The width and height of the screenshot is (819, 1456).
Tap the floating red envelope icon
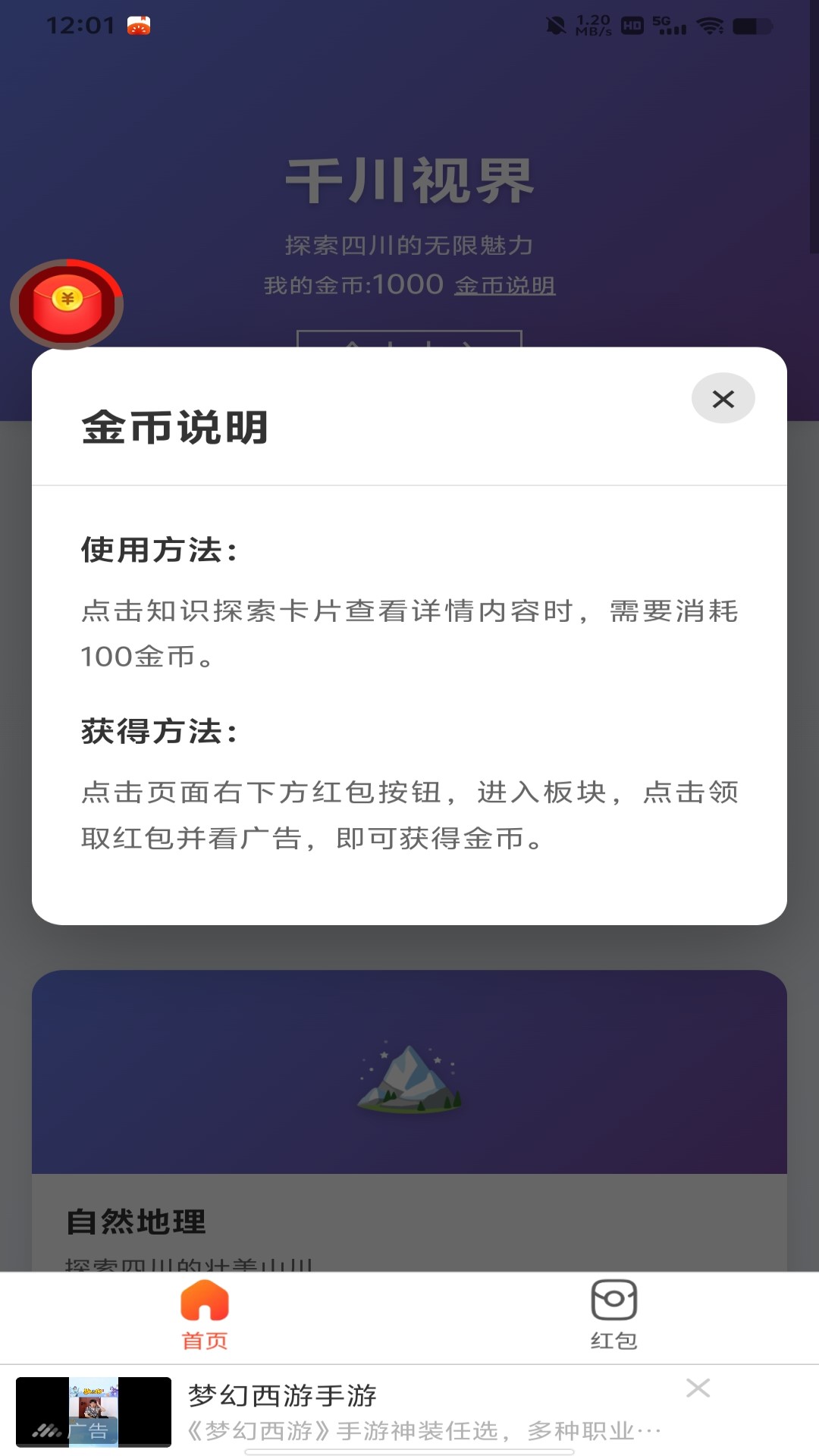[x=67, y=302]
